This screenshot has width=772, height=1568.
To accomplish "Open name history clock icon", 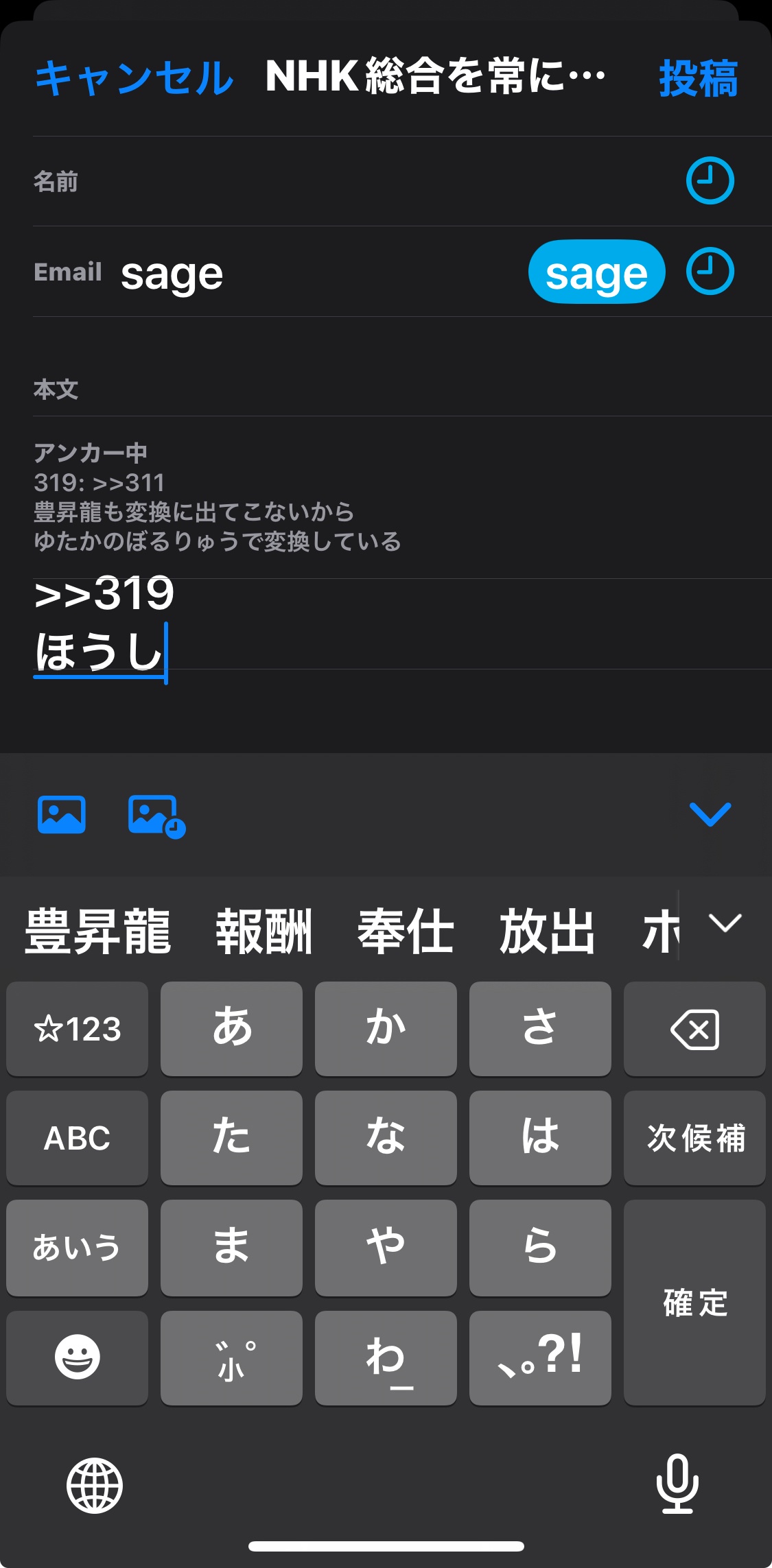I will coord(710,181).
